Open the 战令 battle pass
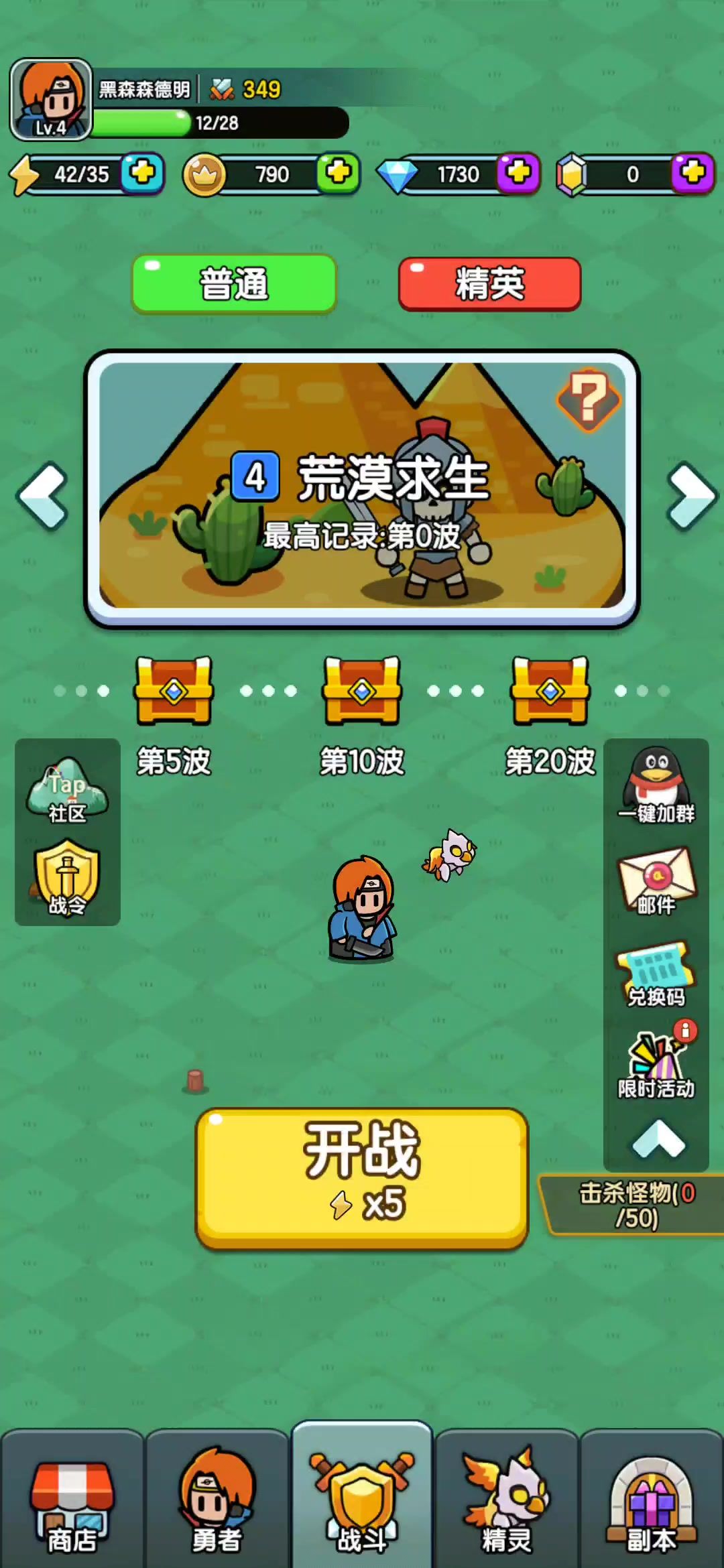This screenshot has height=1568, width=724. coord(67,879)
